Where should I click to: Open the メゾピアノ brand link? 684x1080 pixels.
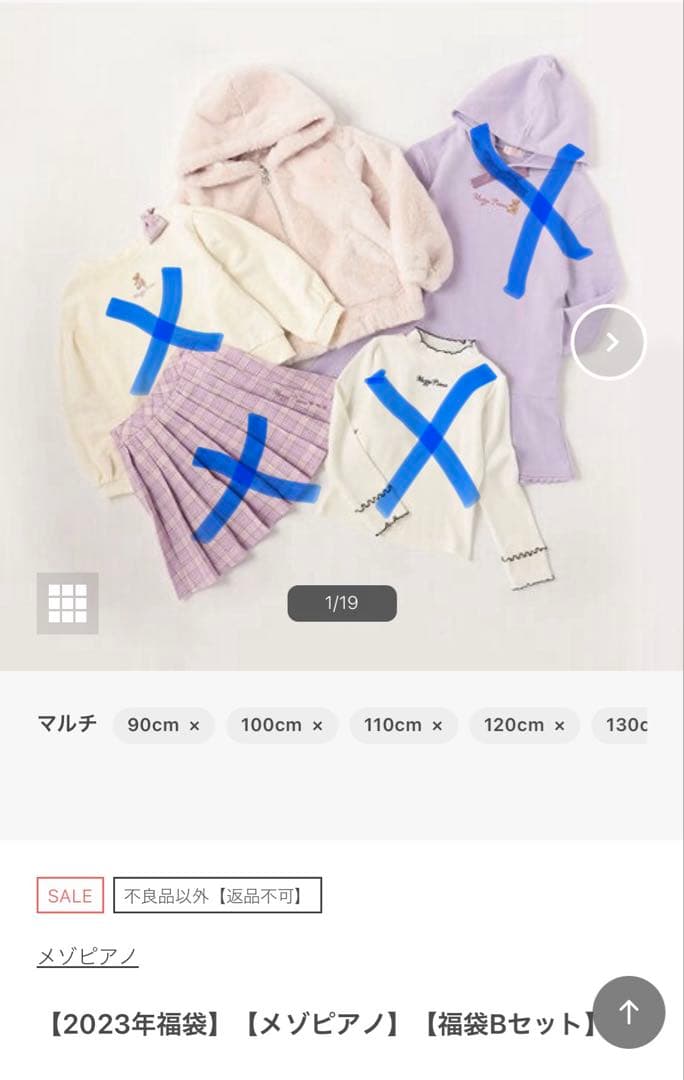(88, 956)
